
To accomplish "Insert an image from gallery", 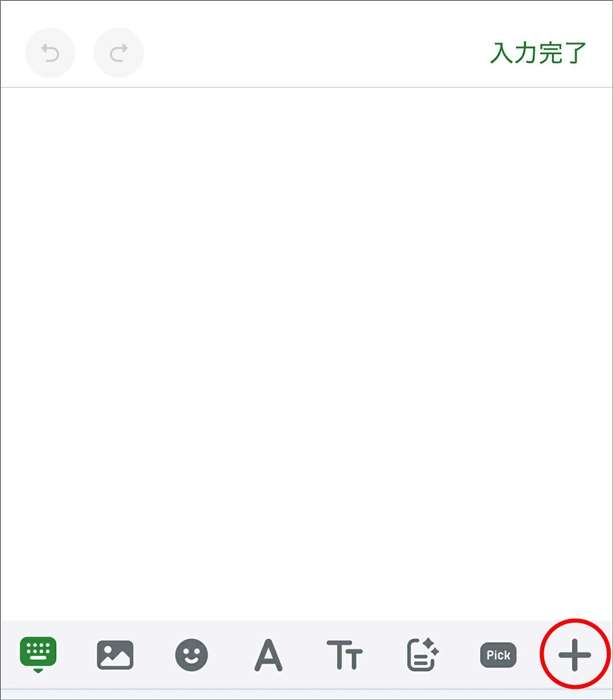I will pyautogui.click(x=115, y=656).
